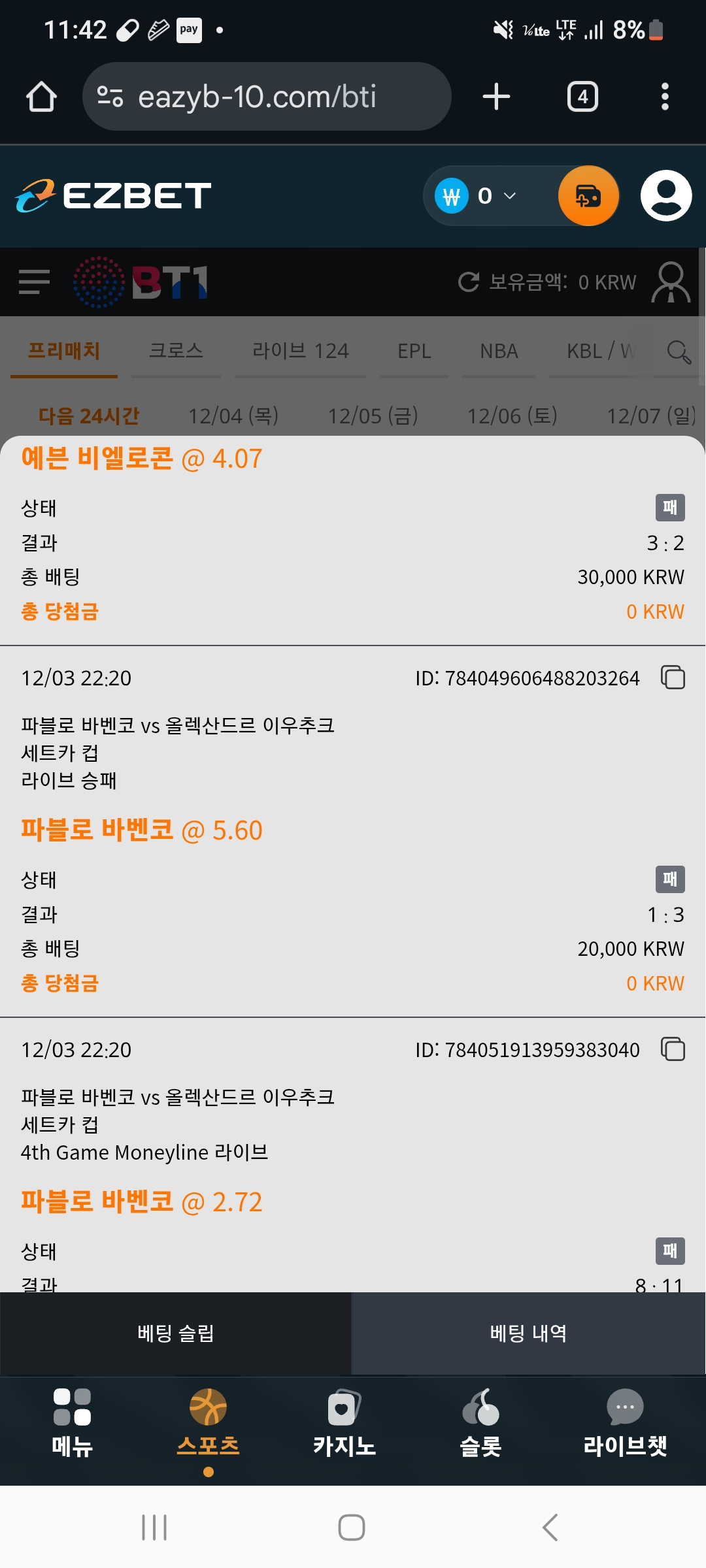Copy bet ID 784051913959383040
The height and width of the screenshot is (1568, 706).
point(672,1050)
